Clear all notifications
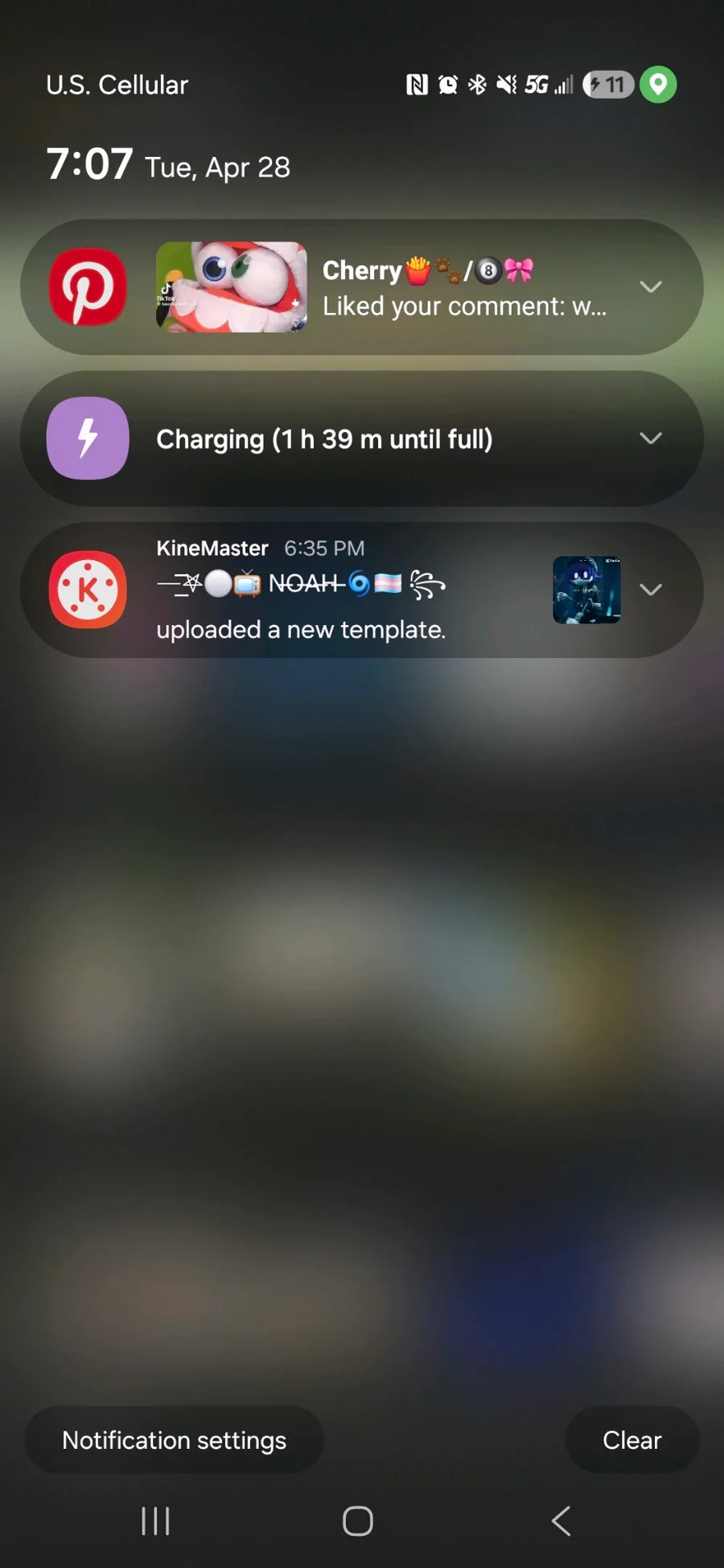Screen dimensions: 724x1568 632,1440
